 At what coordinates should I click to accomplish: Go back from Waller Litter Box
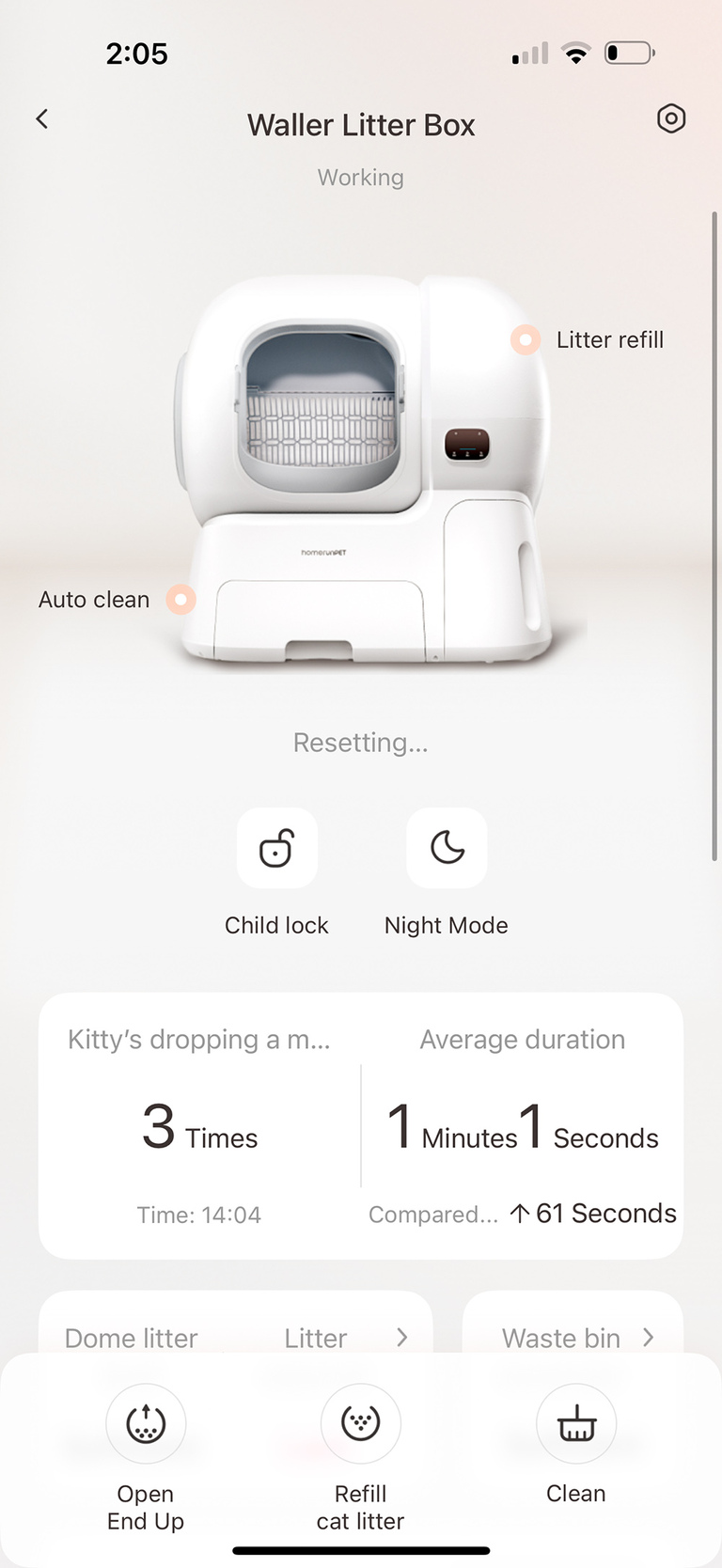tap(42, 119)
